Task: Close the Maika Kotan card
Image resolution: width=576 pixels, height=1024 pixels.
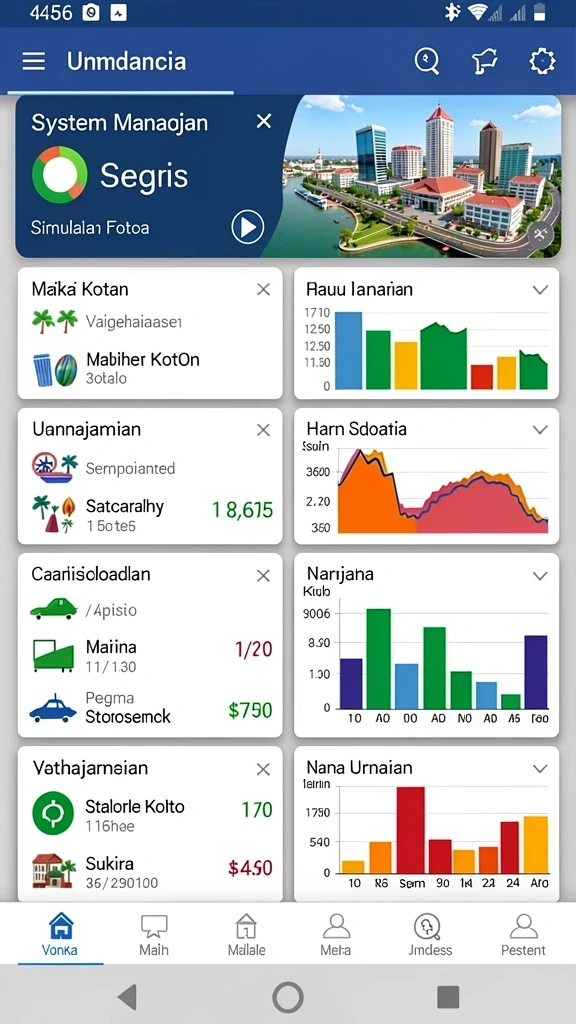Action: 263,289
